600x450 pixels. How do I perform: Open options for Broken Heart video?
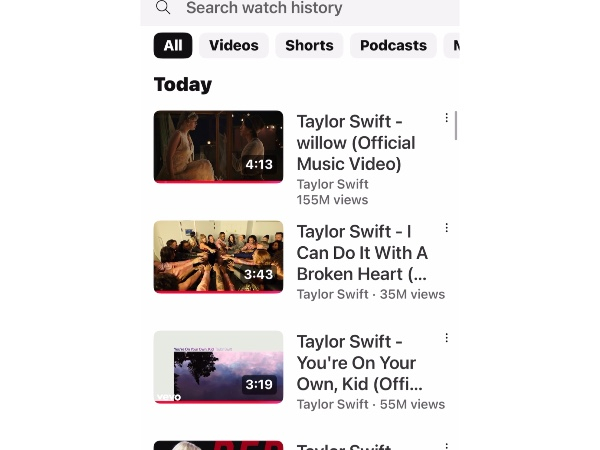coord(446,228)
